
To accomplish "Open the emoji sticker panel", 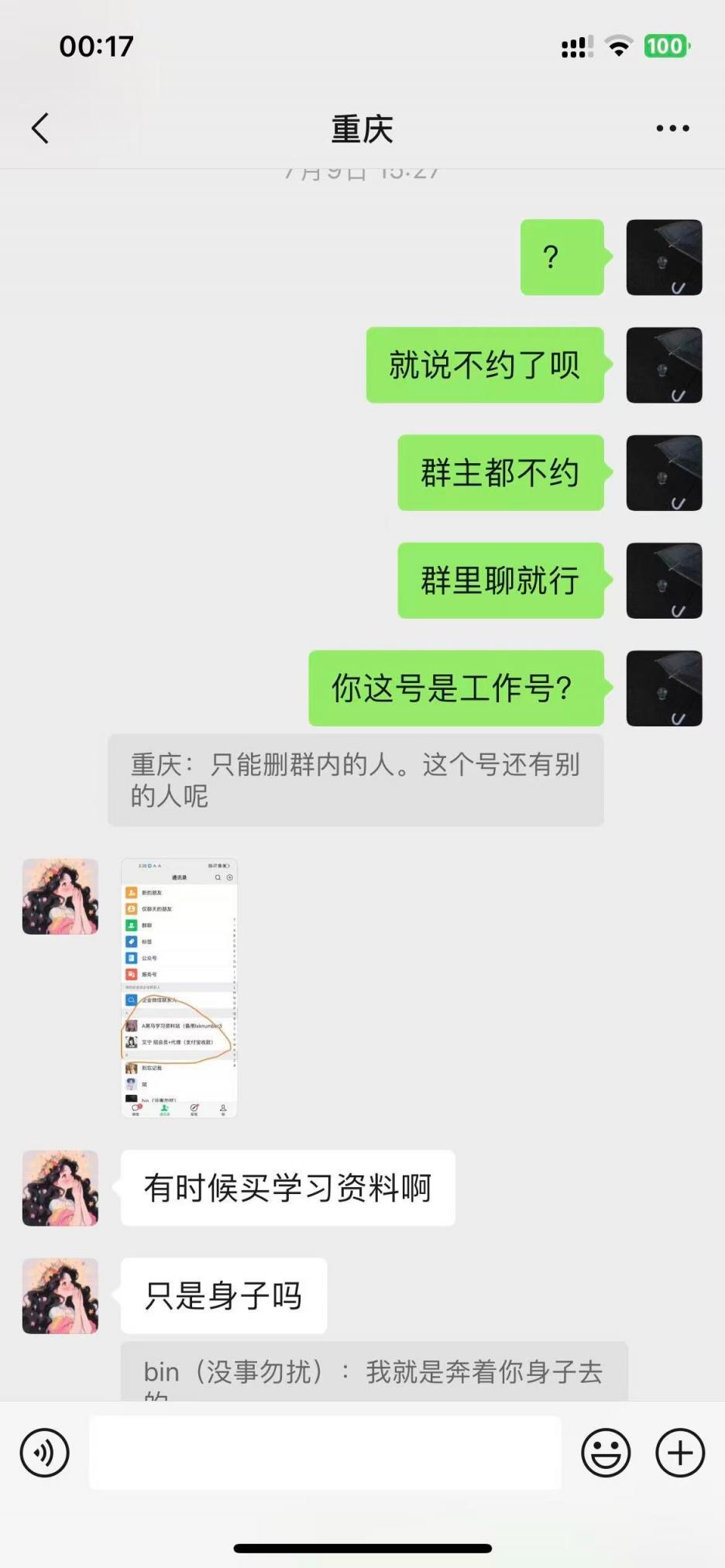I will point(606,1453).
